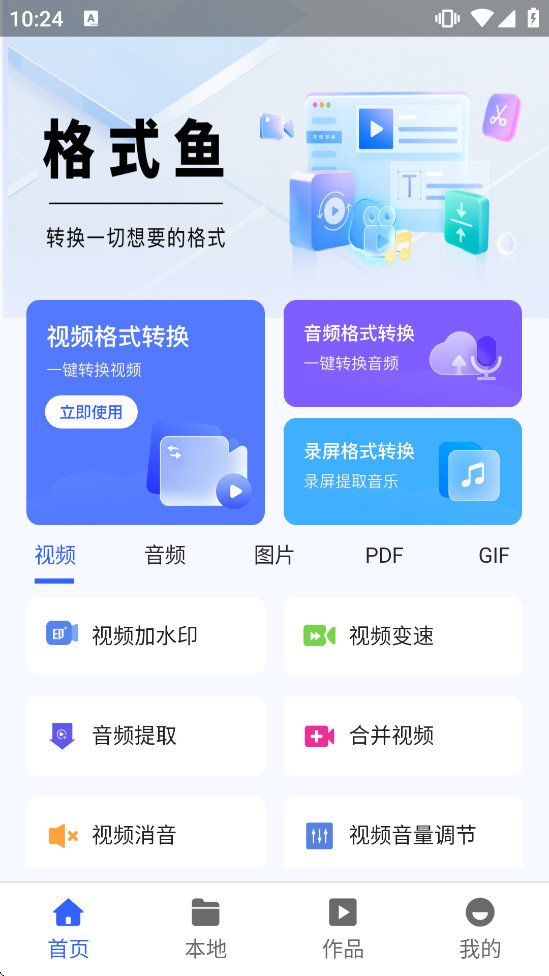Open the 作品 tab

pos(342,929)
